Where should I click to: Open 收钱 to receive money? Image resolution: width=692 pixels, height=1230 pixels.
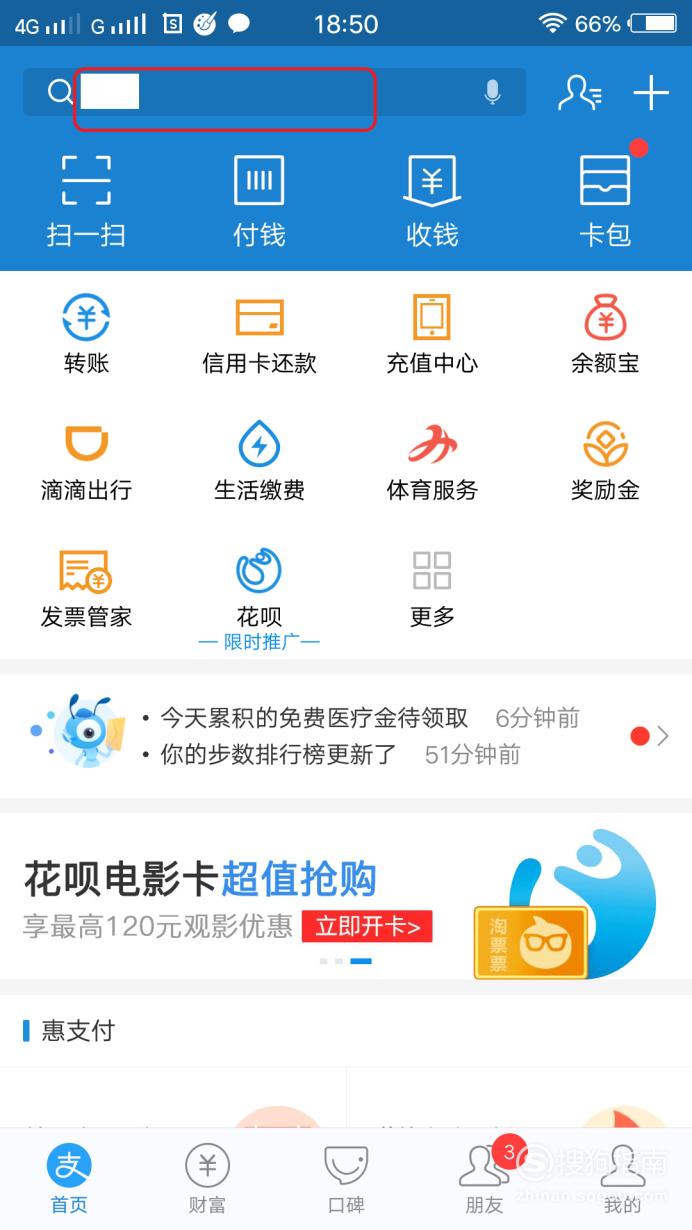click(x=432, y=201)
